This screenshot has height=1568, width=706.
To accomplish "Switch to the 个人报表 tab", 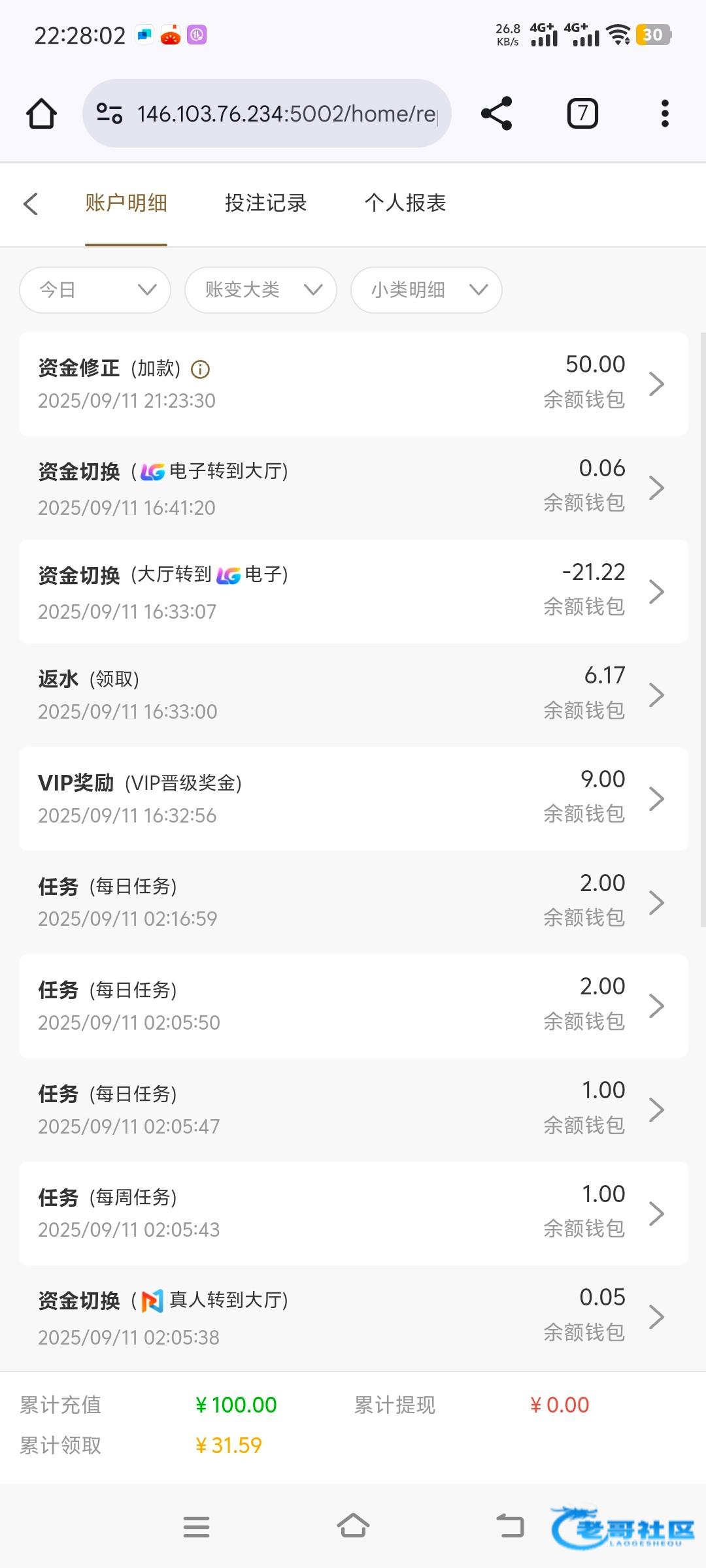I will point(405,203).
